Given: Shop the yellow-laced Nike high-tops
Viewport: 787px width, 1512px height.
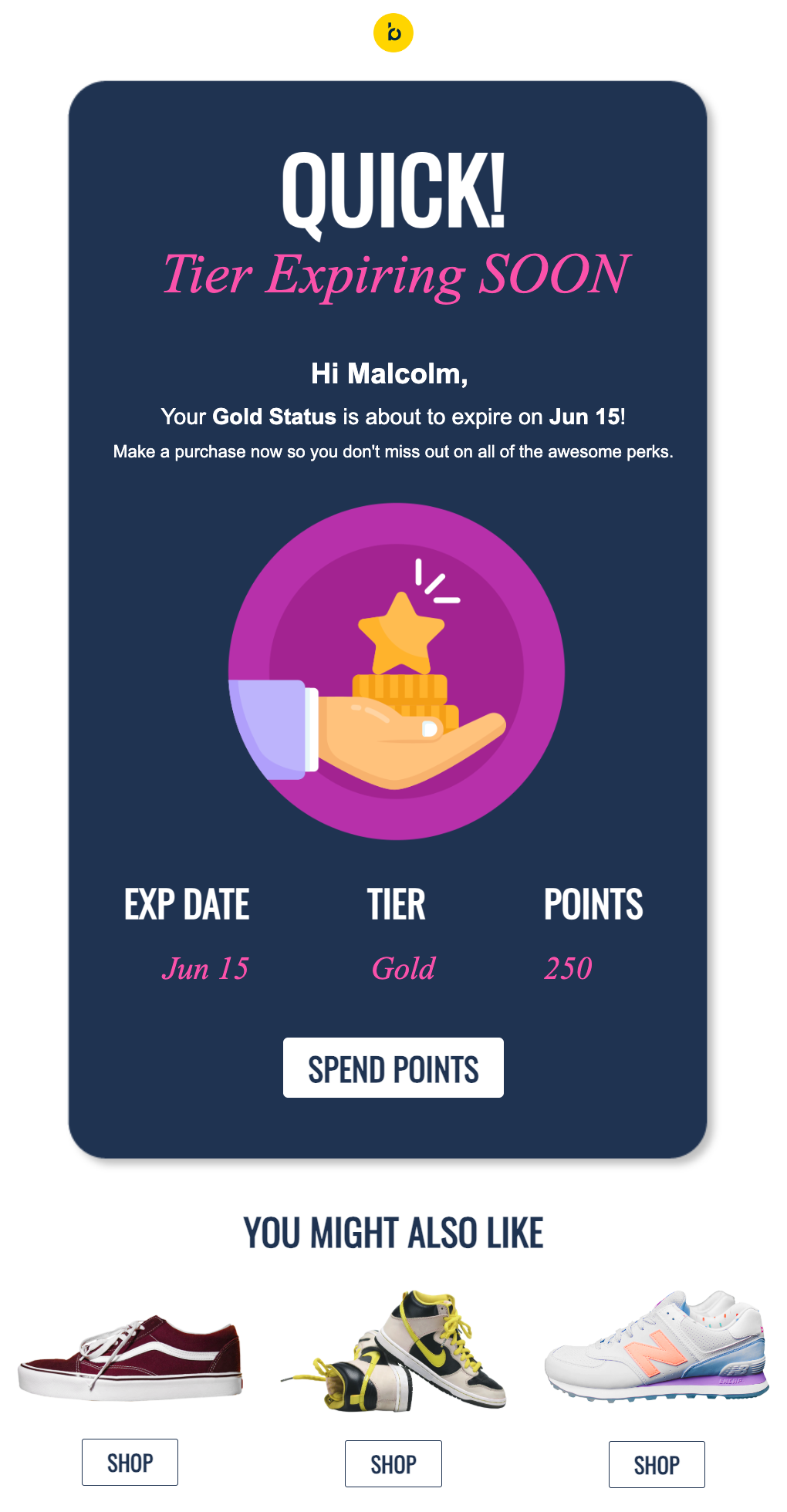Looking at the screenshot, I should click(393, 1463).
